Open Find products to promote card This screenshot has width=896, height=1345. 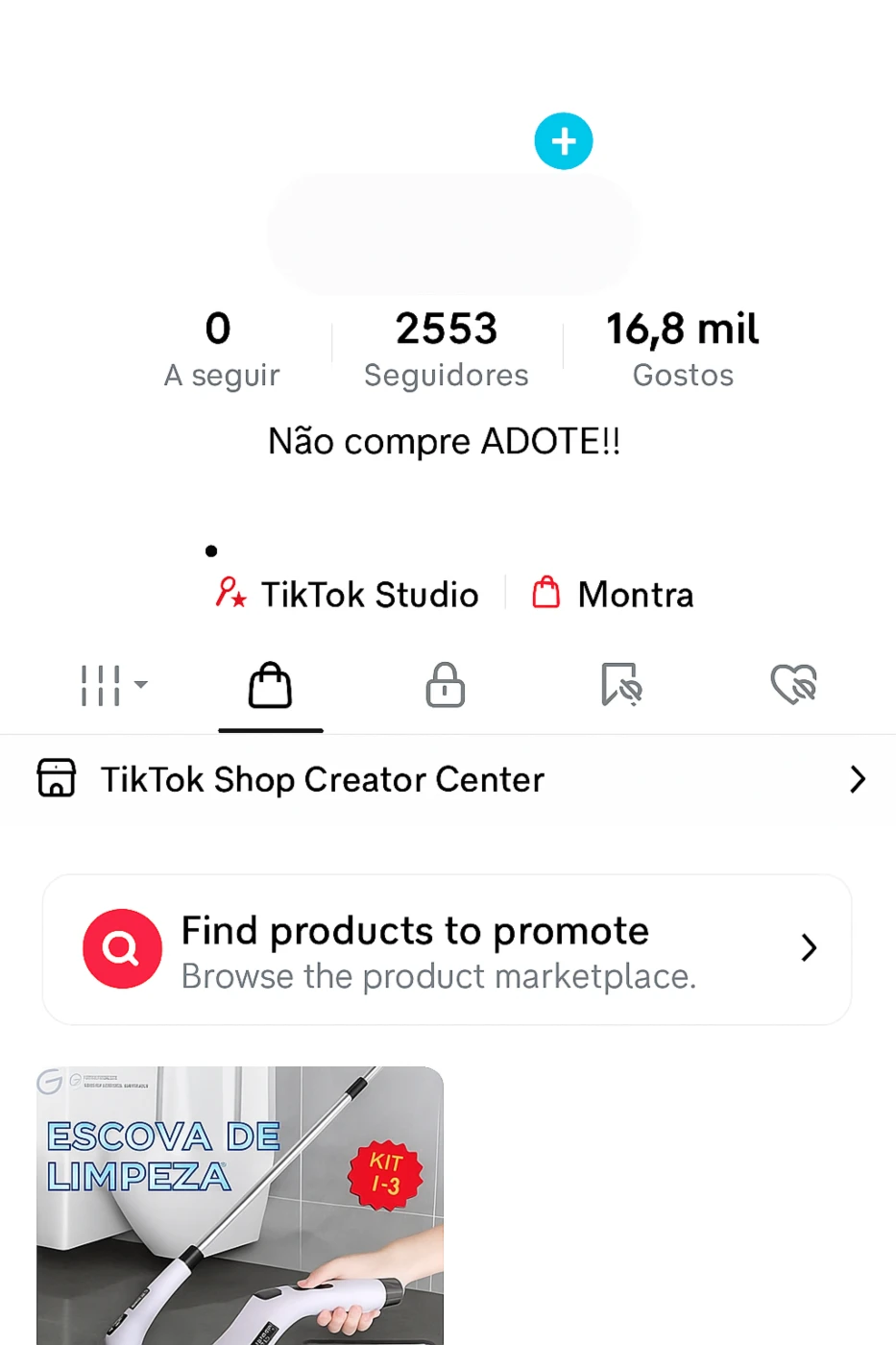pos(448,950)
